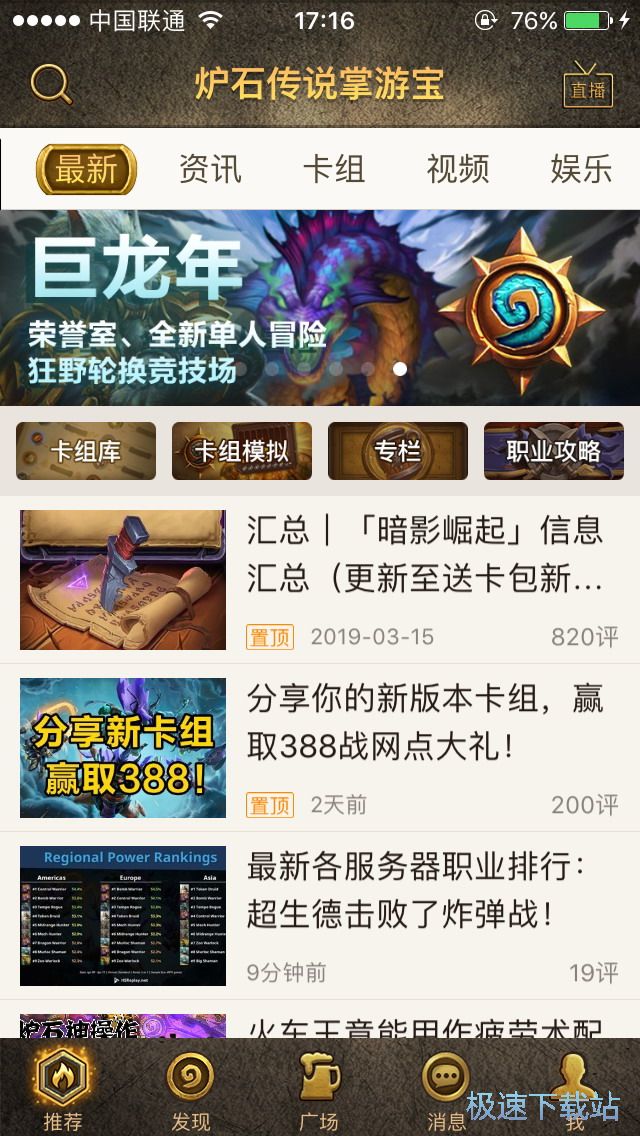
Task: Select the 推荐 bottom tab
Action: 63,1090
